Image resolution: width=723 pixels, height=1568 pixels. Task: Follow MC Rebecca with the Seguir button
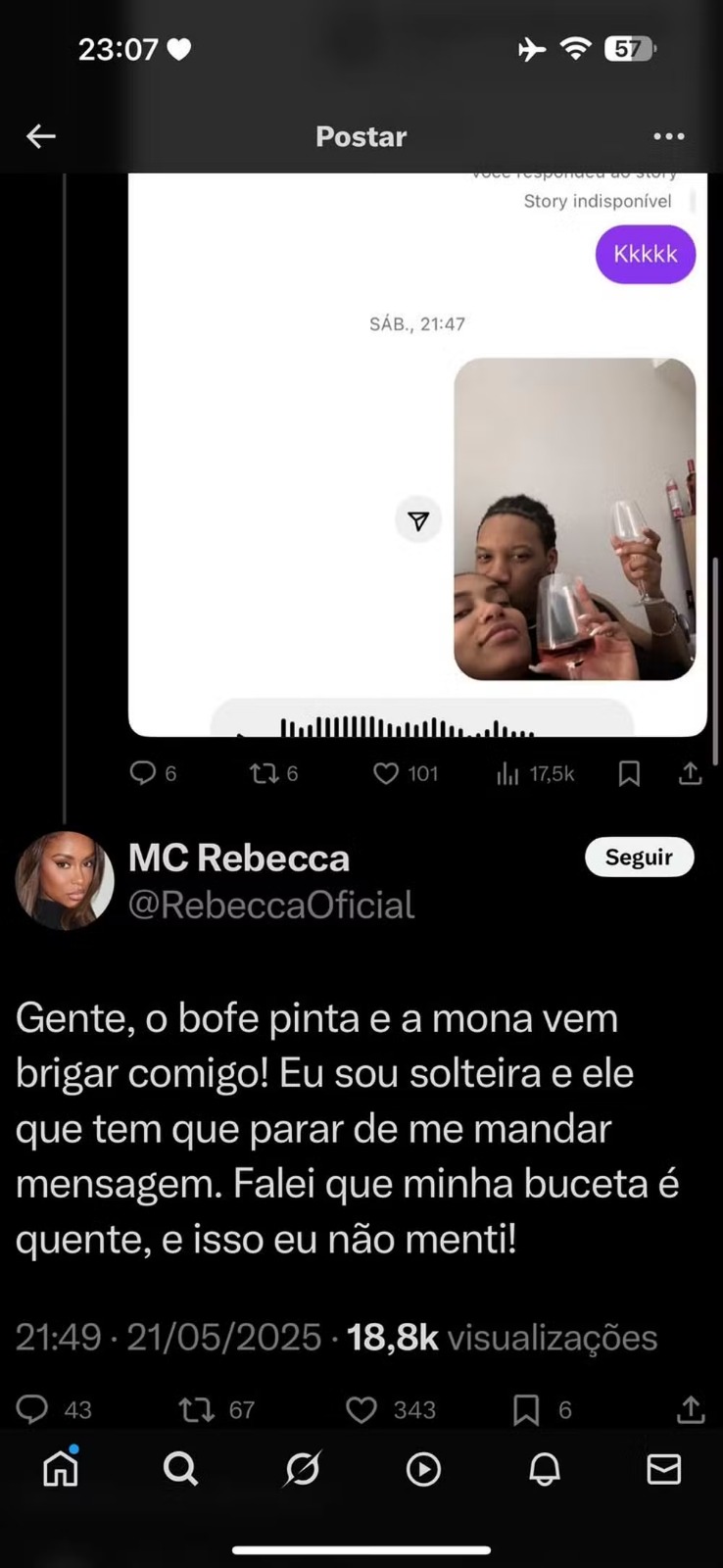point(639,857)
